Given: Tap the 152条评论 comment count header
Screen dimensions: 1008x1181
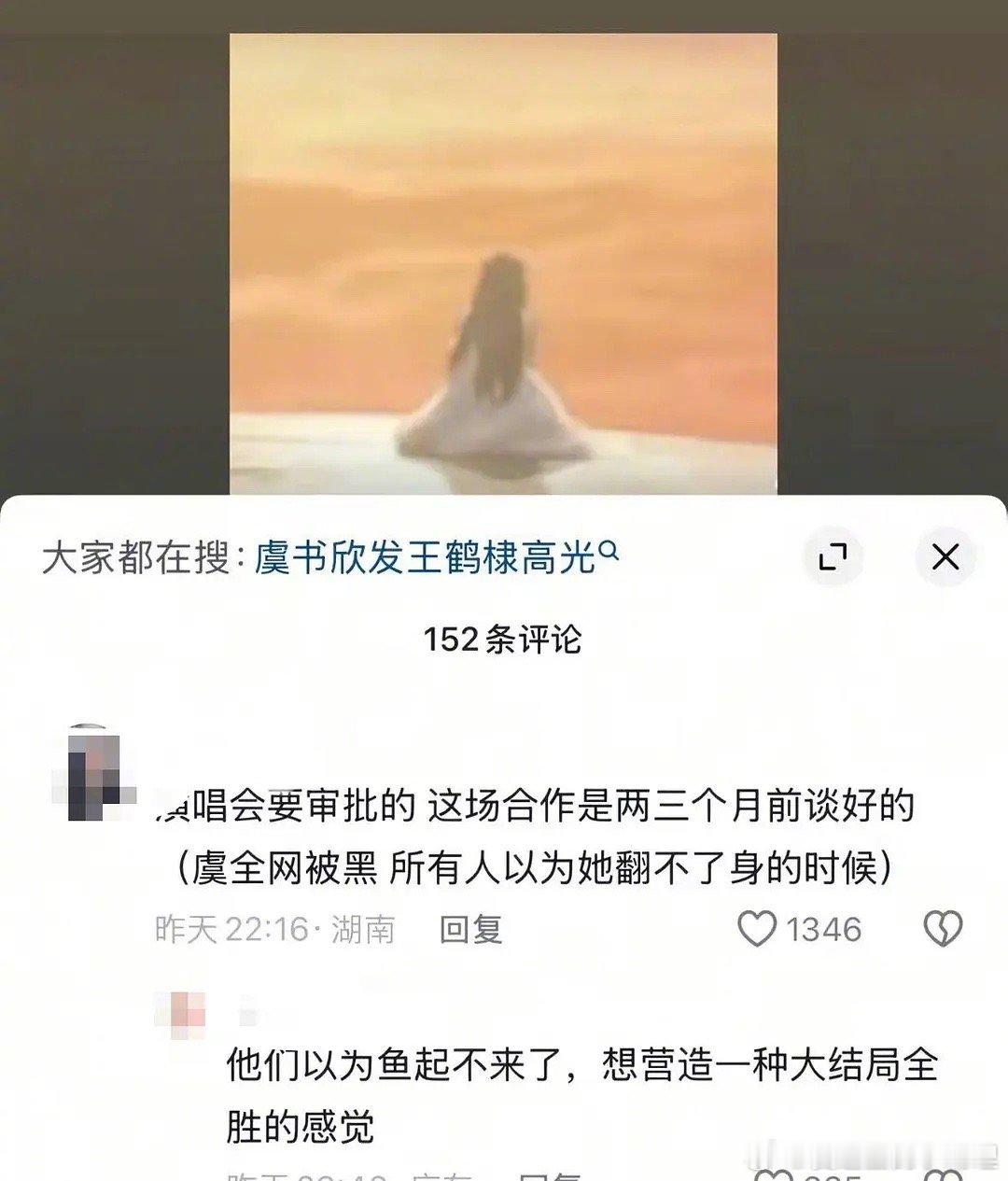Looking at the screenshot, I should [x=504, y=640].
